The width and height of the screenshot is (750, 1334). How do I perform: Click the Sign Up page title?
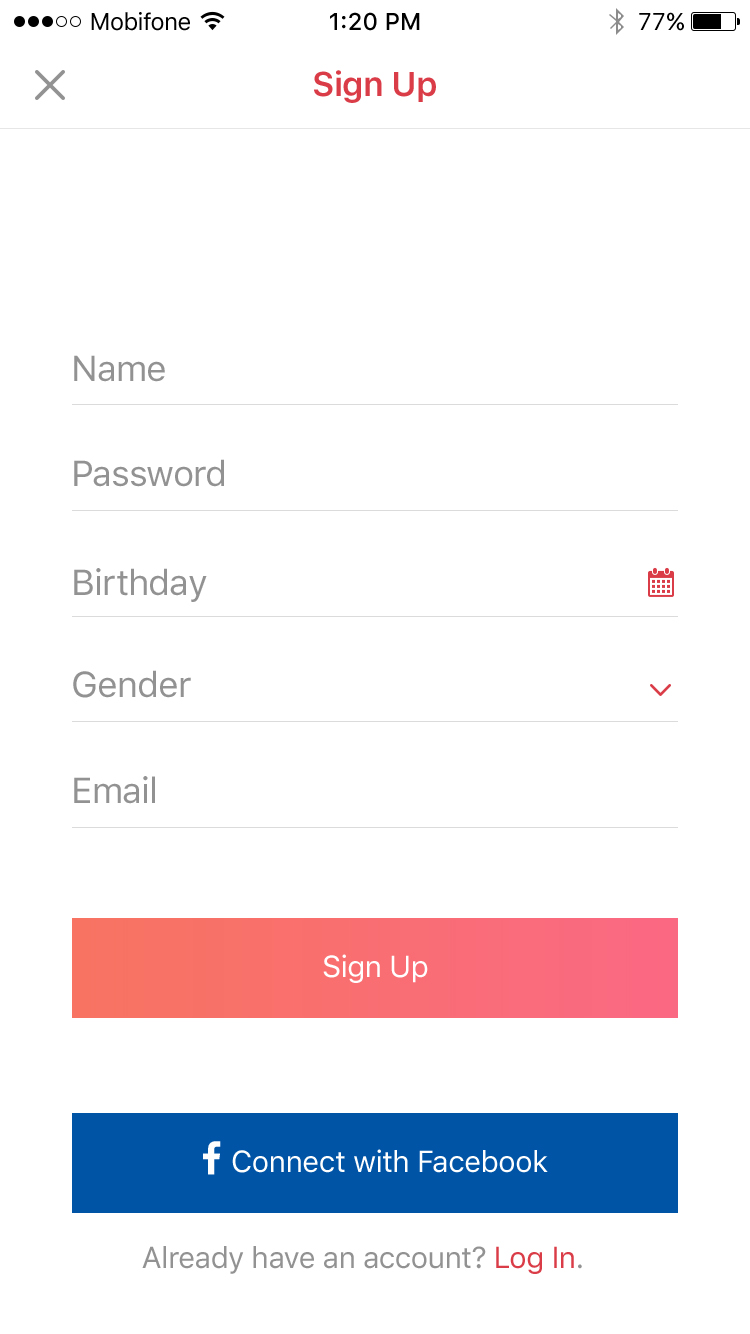(x=374, y=85)
